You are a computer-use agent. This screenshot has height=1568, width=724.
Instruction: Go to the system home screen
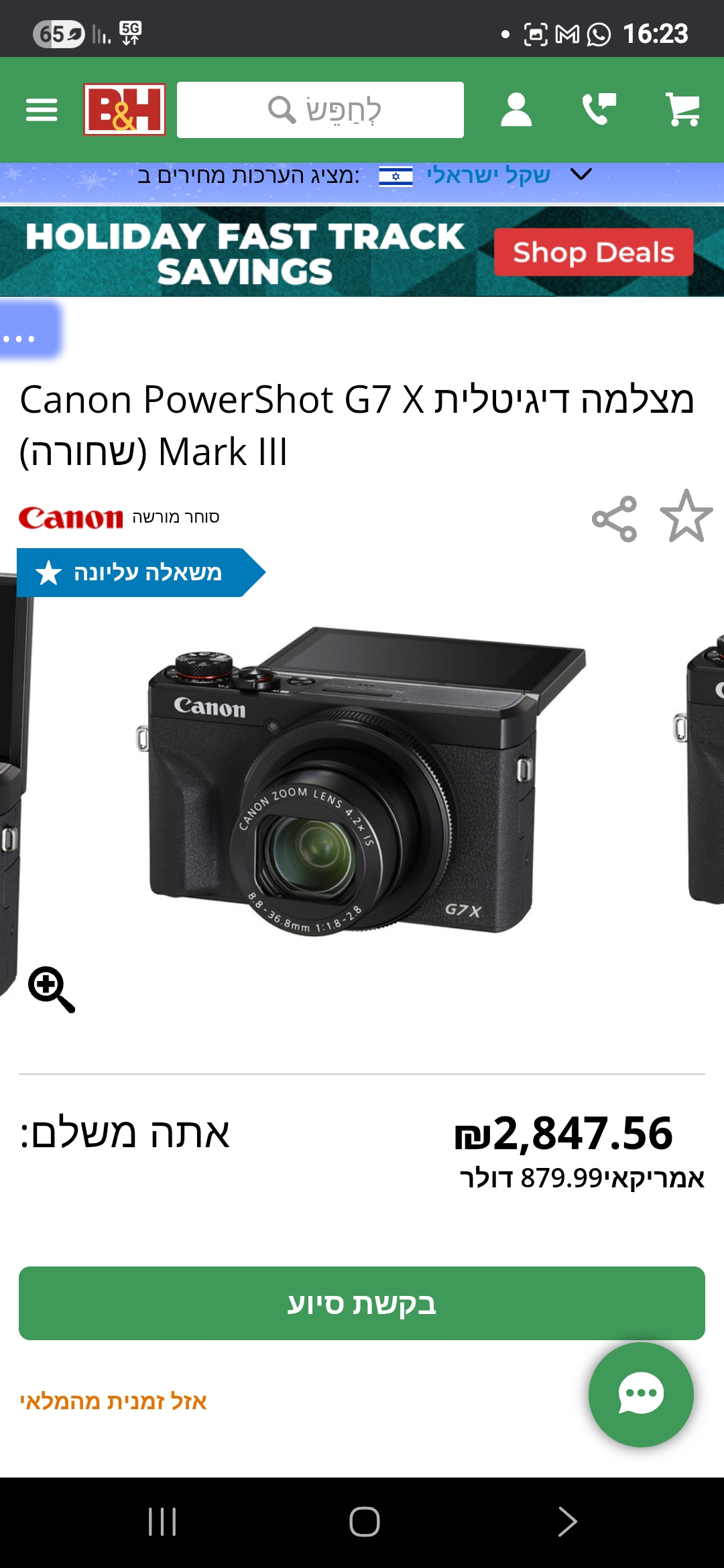[x=364, y=1522]
